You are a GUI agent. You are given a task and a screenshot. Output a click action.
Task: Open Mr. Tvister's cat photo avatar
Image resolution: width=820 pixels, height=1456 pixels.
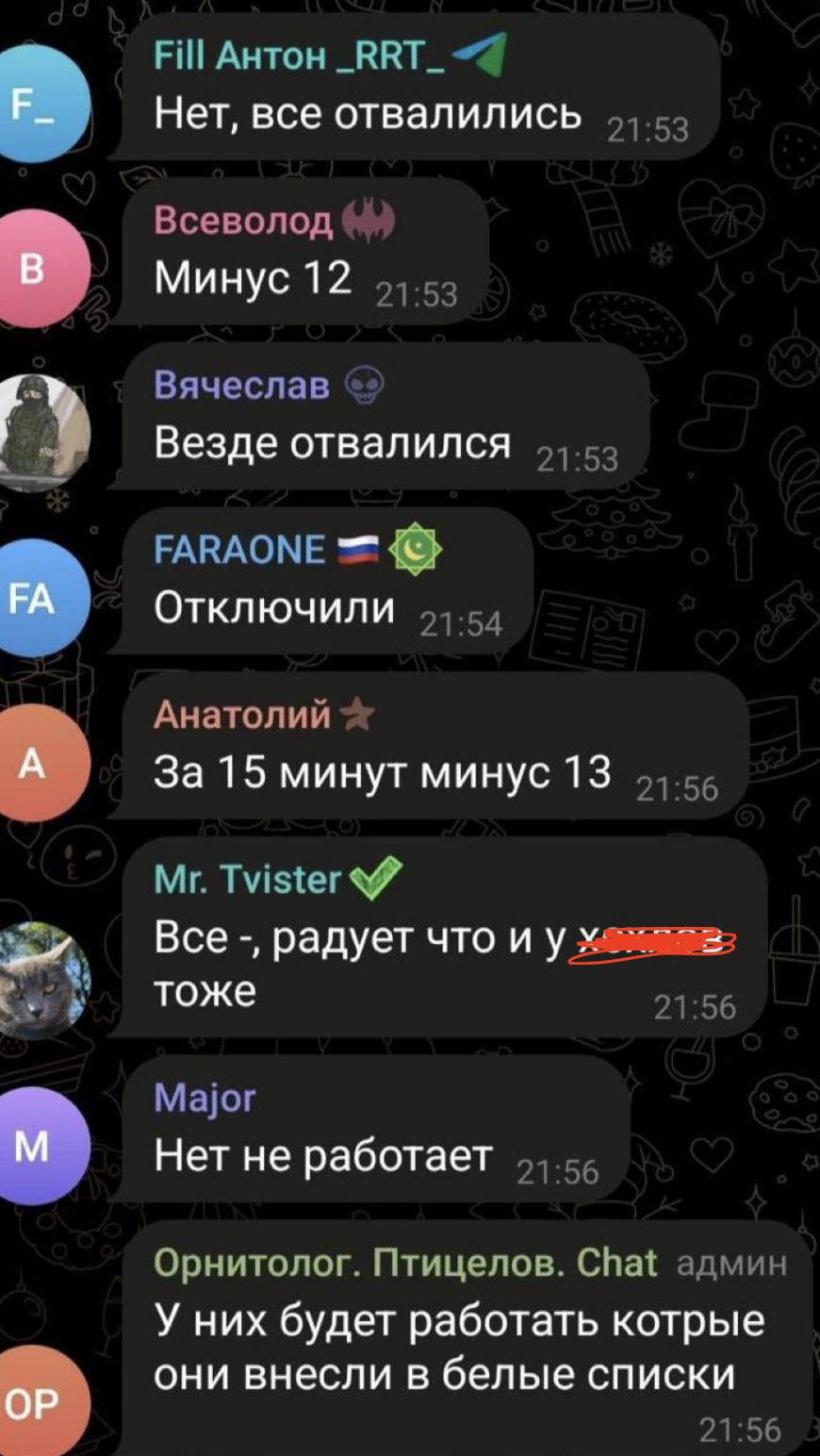pyautogui.click(x=40, y=980)
